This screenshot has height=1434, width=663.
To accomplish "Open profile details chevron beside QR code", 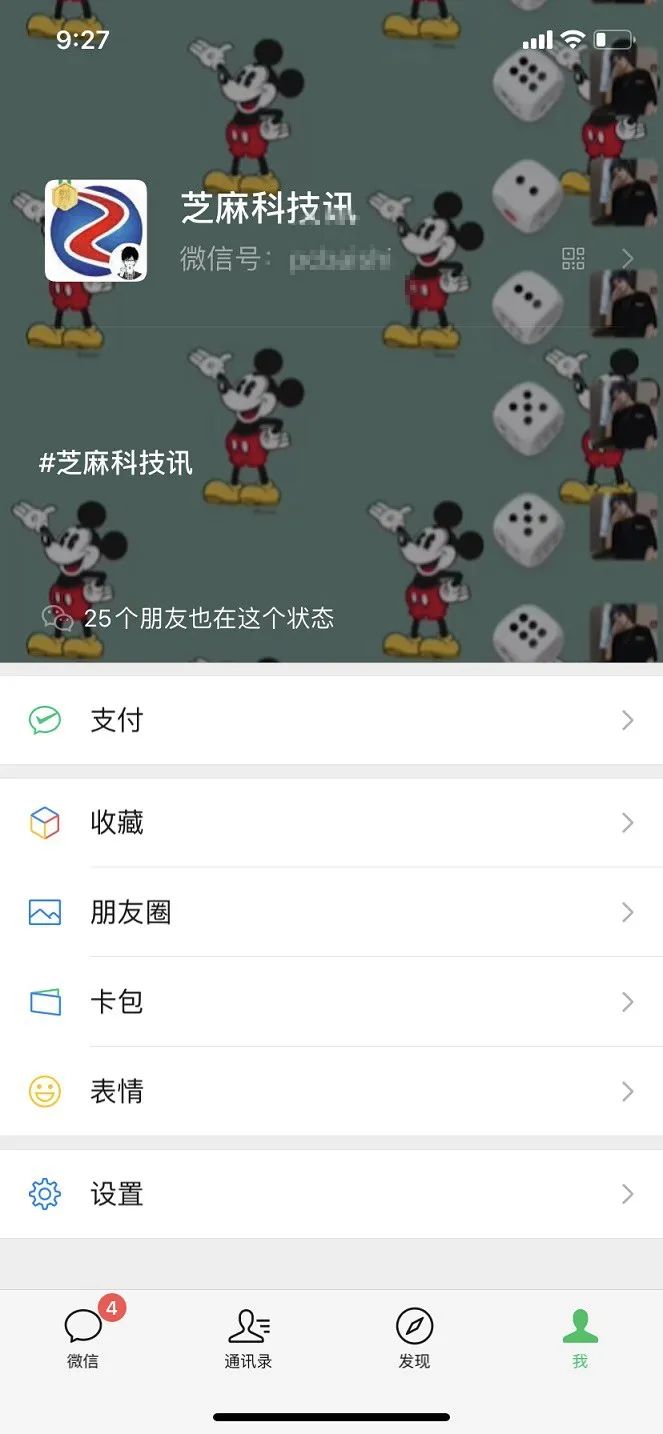I will [628, 260].
